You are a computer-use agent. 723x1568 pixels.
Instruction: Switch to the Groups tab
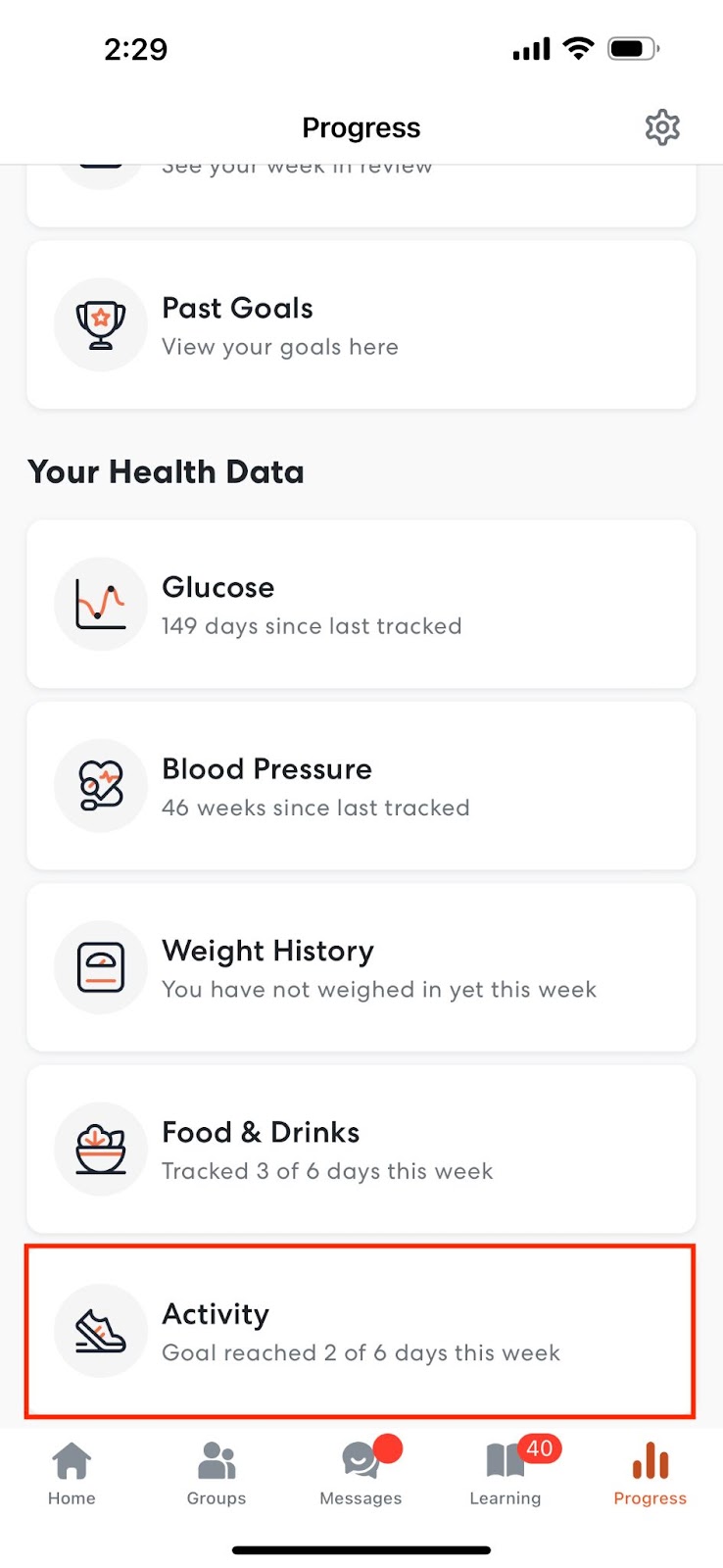point(217,1473)
